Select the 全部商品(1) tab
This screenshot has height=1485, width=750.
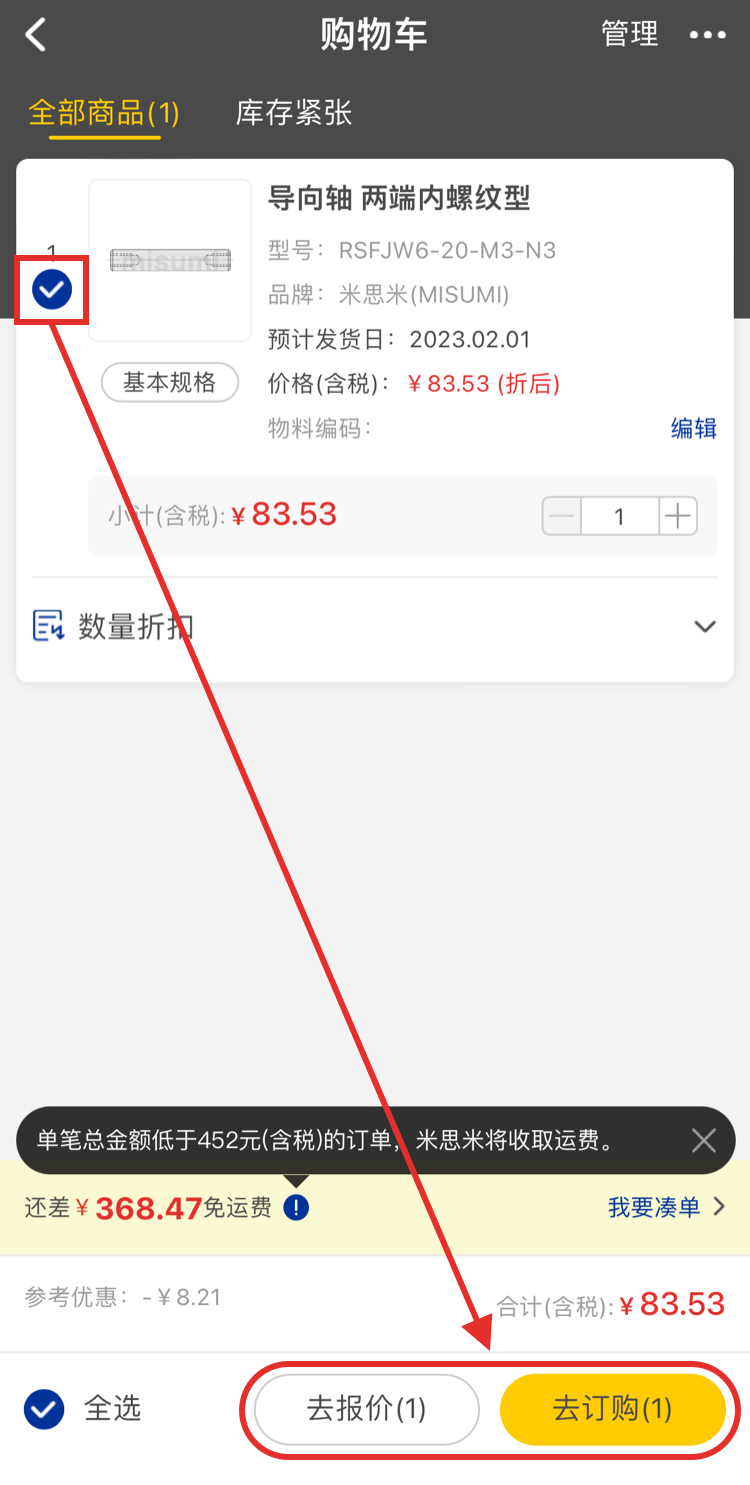click(x=104, y=113)
